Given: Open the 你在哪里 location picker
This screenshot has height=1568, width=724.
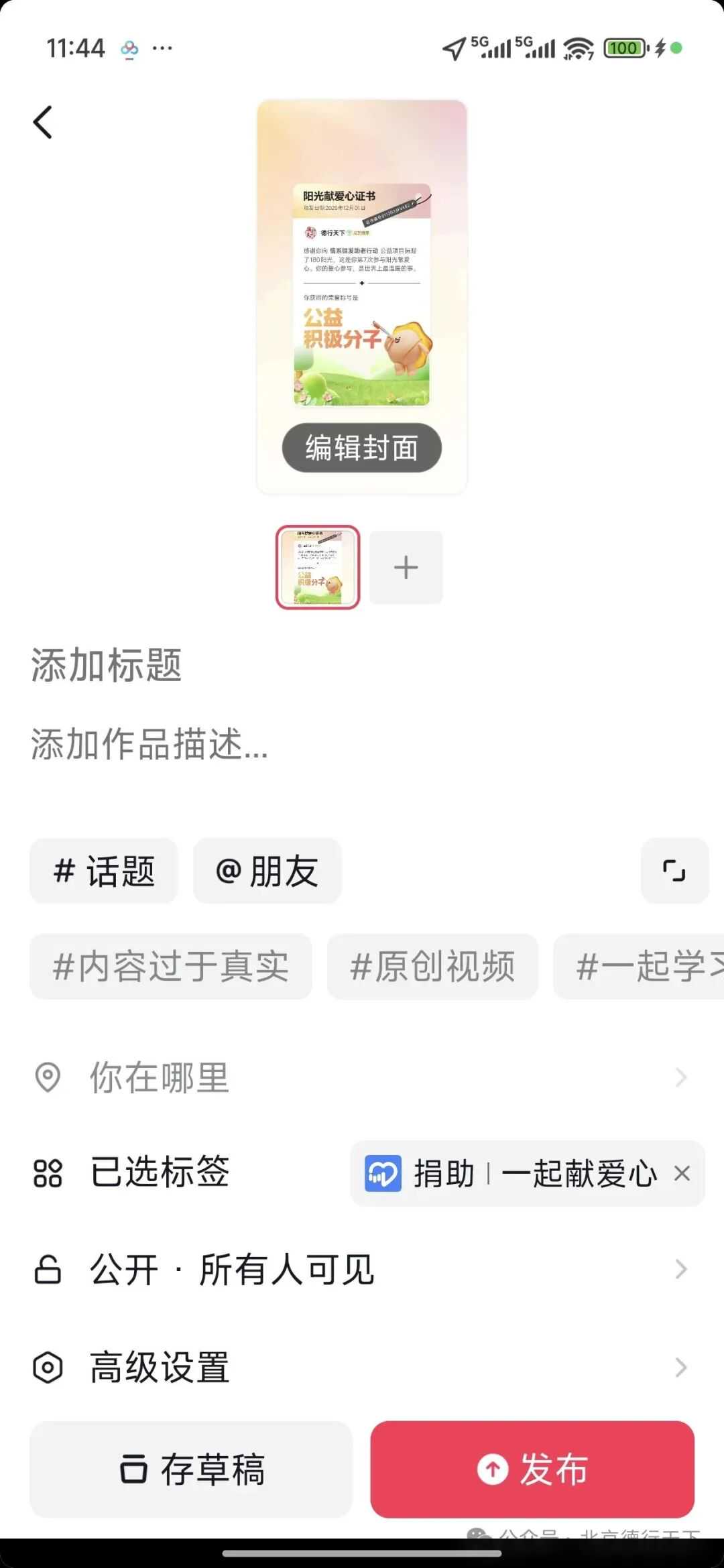Looking at the screenshot, I should pos(362,1077).
